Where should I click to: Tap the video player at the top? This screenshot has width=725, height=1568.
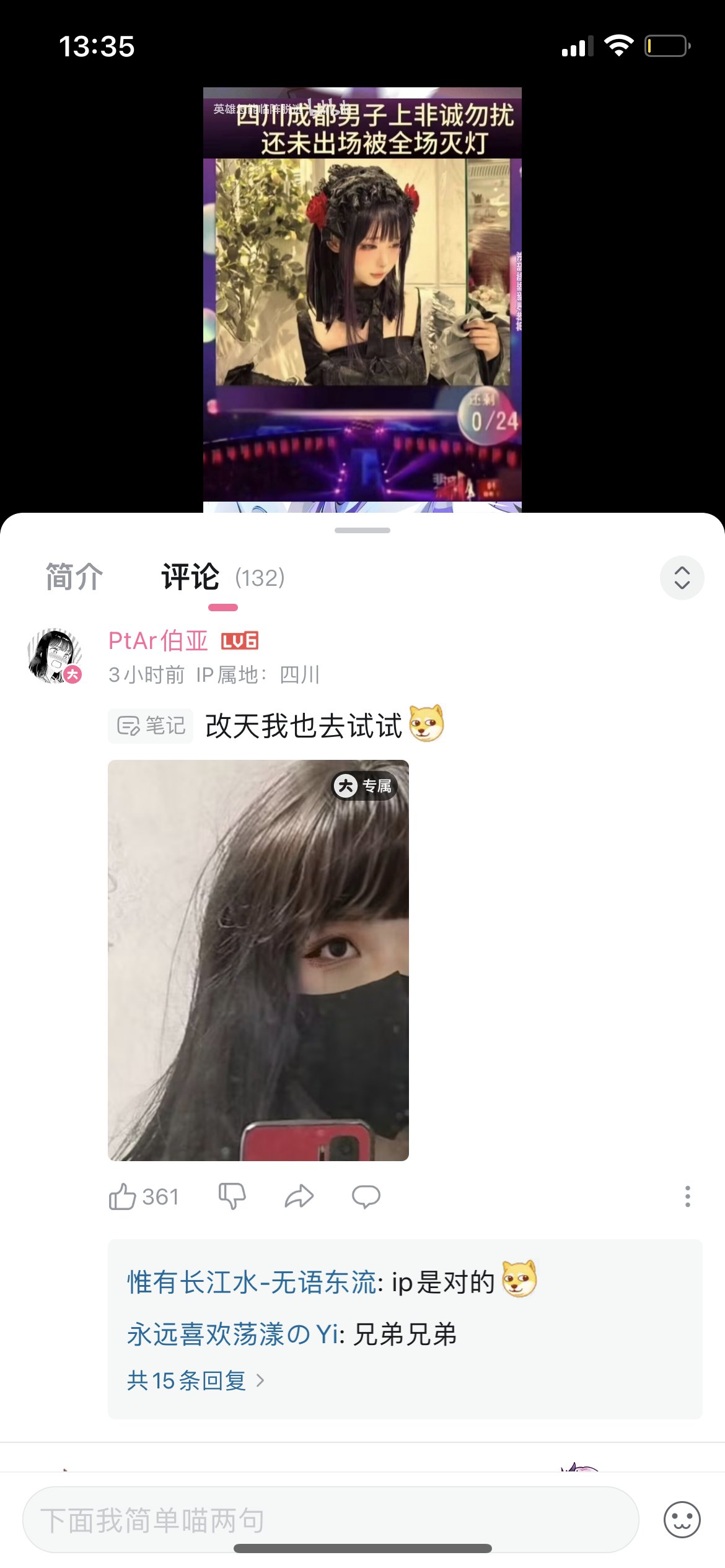tap(362, 297)
